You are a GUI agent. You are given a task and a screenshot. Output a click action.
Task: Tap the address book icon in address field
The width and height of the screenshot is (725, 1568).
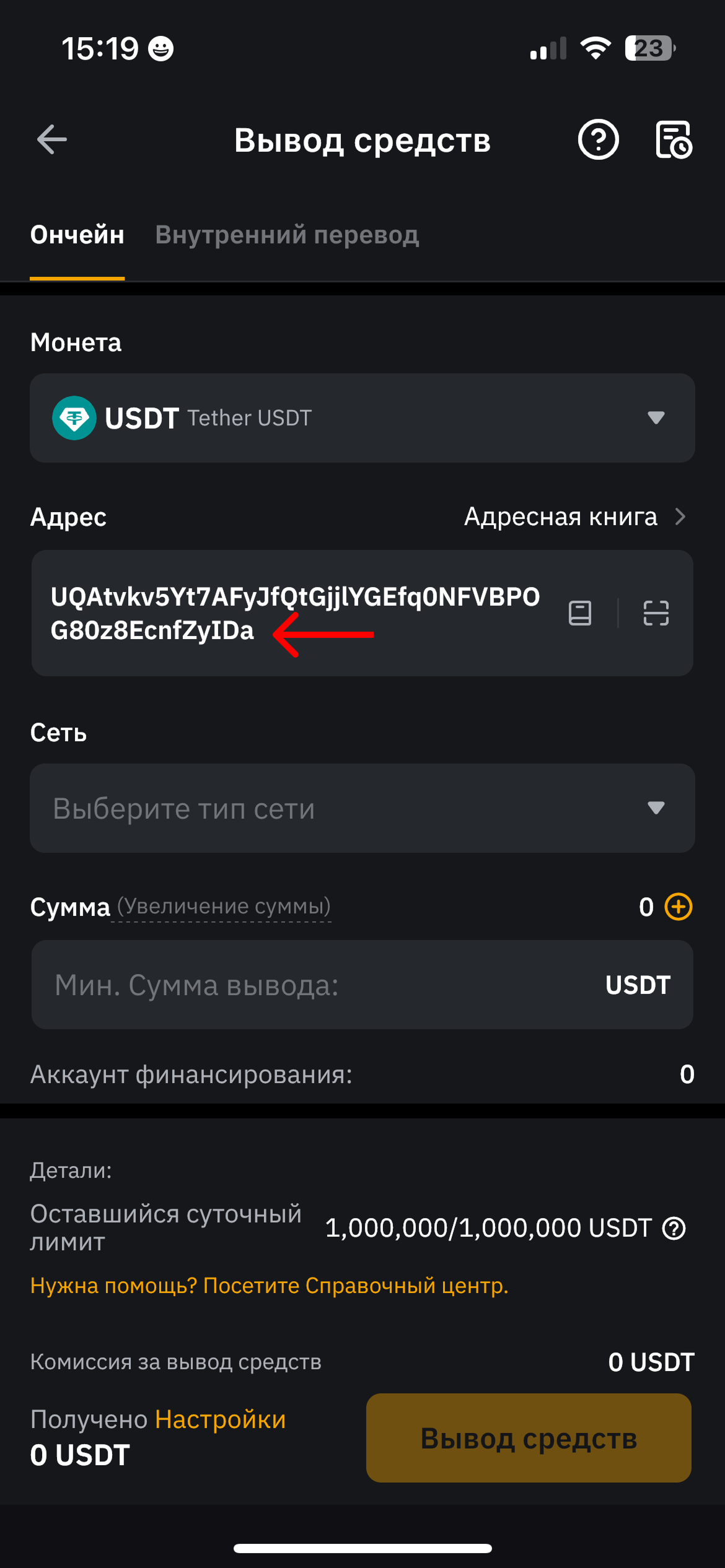[580, 613]
